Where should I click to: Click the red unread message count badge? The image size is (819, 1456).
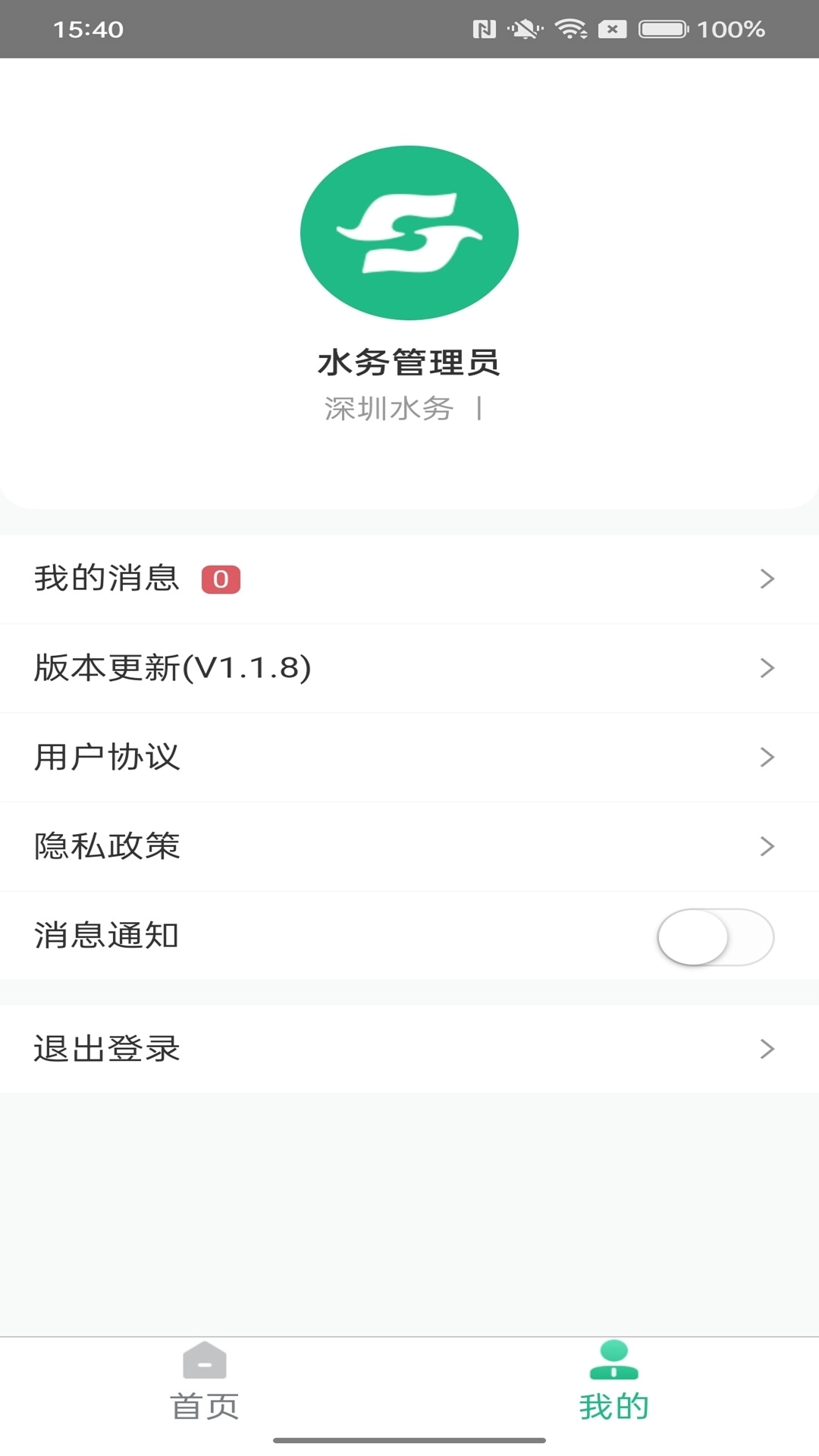tap(221, 579)
